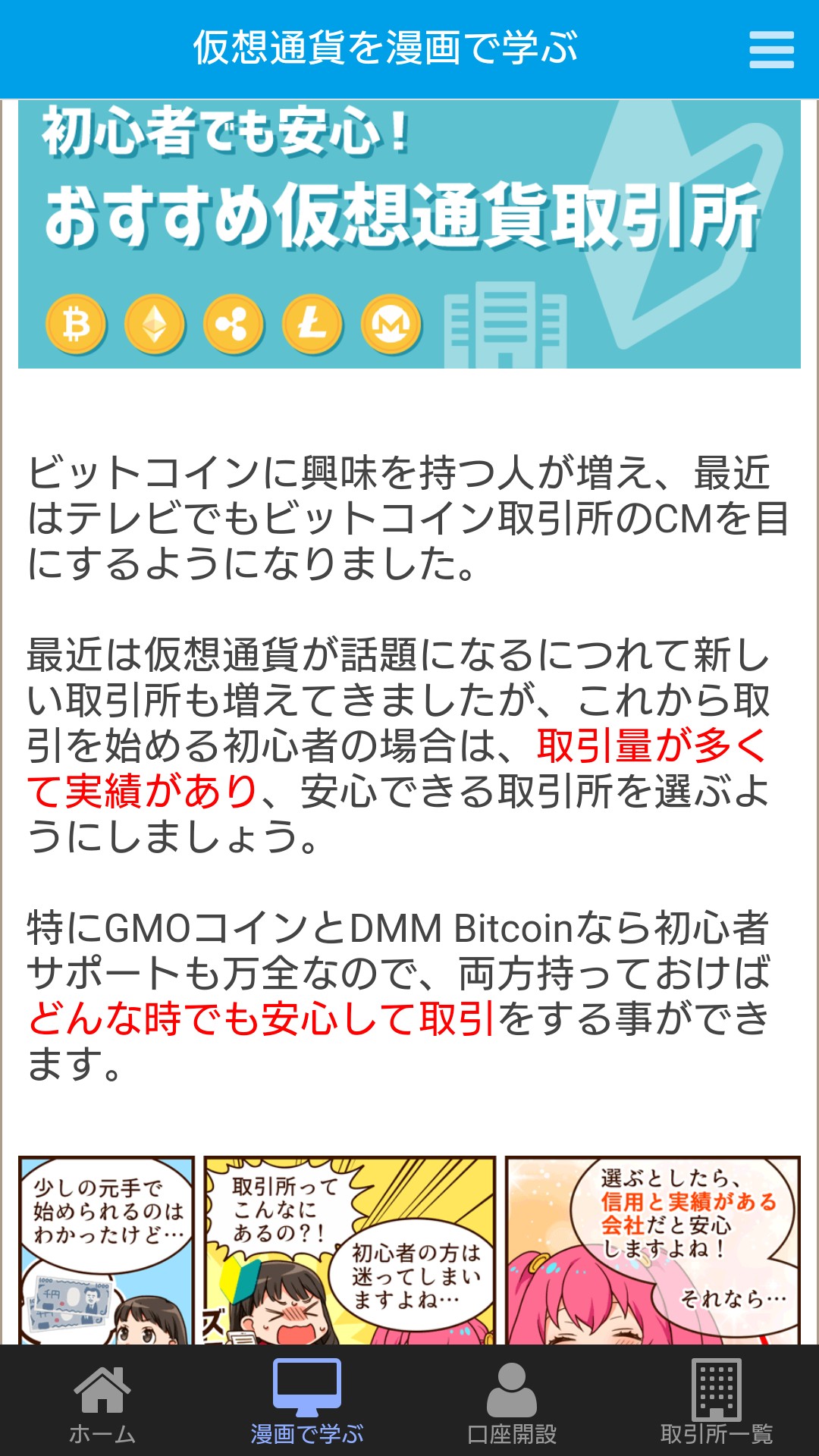The width and height of the screenshot is (819, 1456).
Task: Select the 漫画で学ぶ tab
Action: click(x=307, y=1401)
